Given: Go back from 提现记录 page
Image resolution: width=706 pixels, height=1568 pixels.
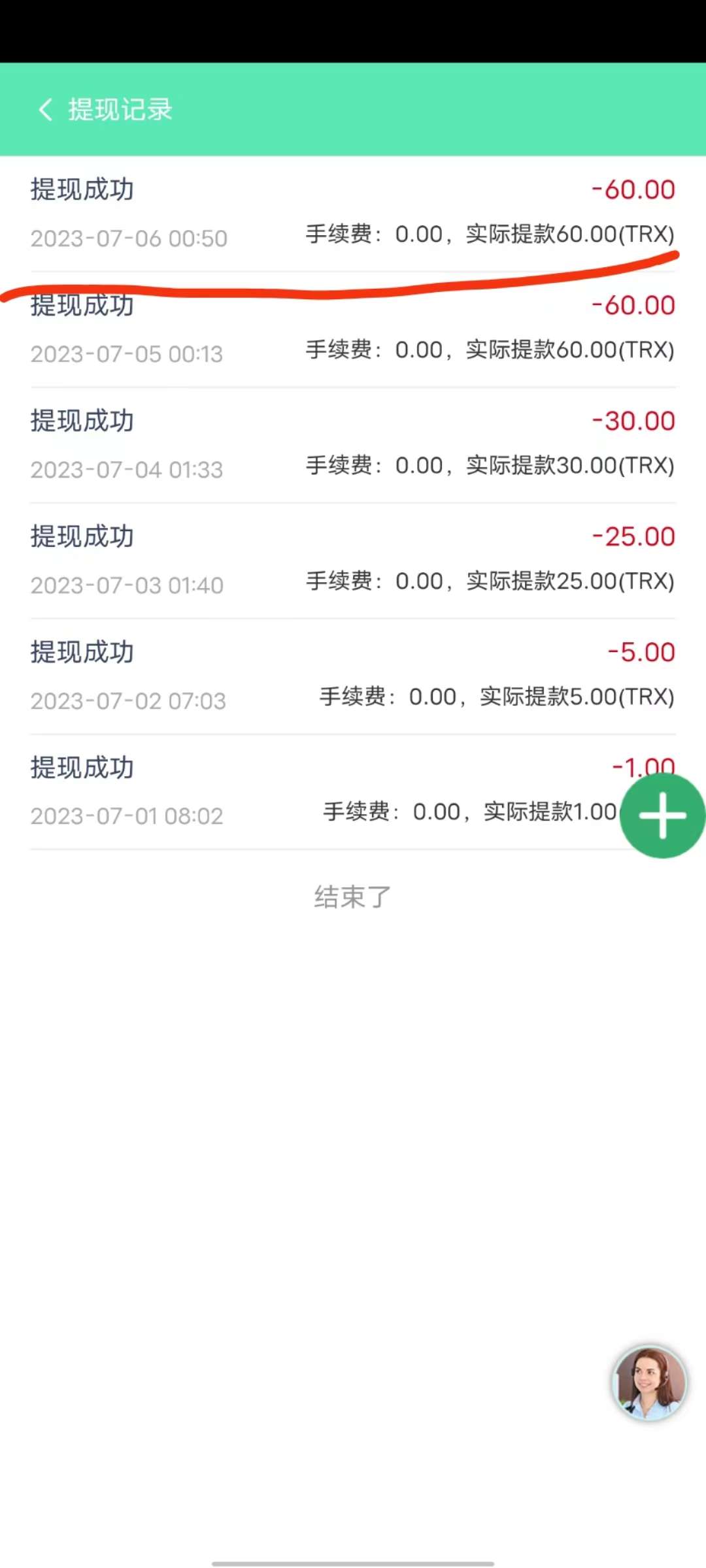Looking at the screenshot, I should (x=45, y=110).
